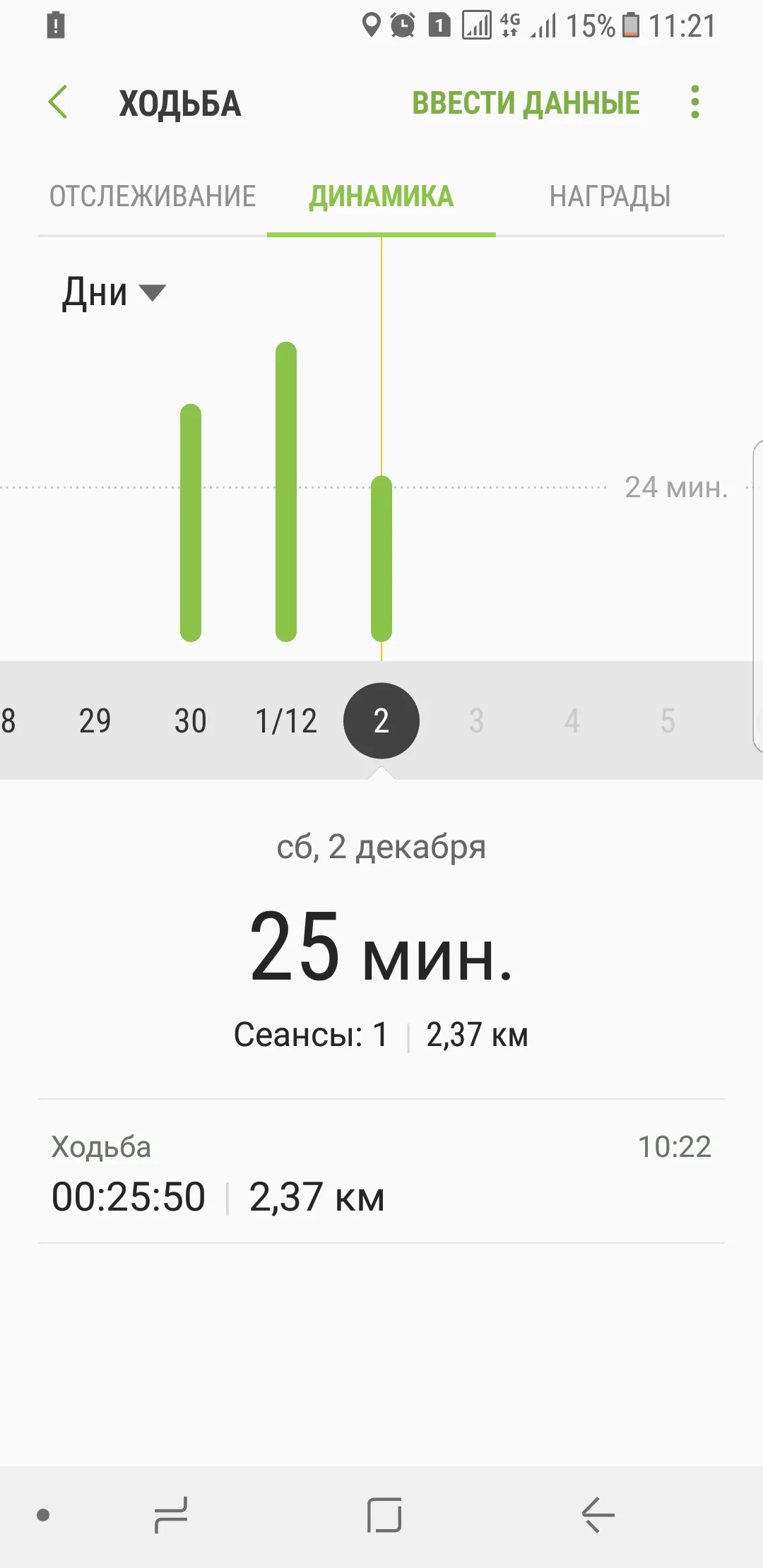Expand the Дни period dropdown
763x1568 pixels.
(x=113, y=292)
